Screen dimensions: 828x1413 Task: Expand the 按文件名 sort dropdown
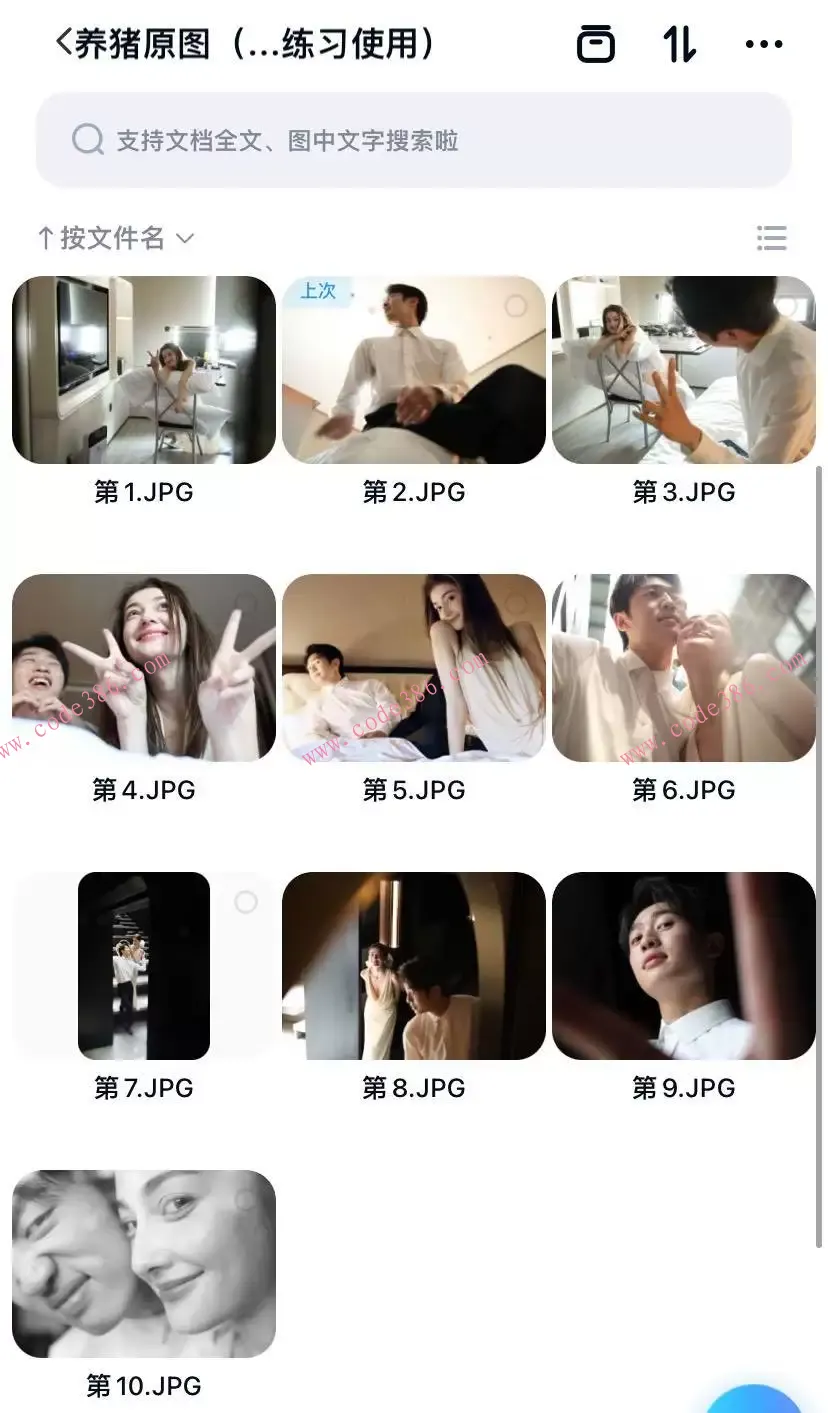[x=184, y=238]
